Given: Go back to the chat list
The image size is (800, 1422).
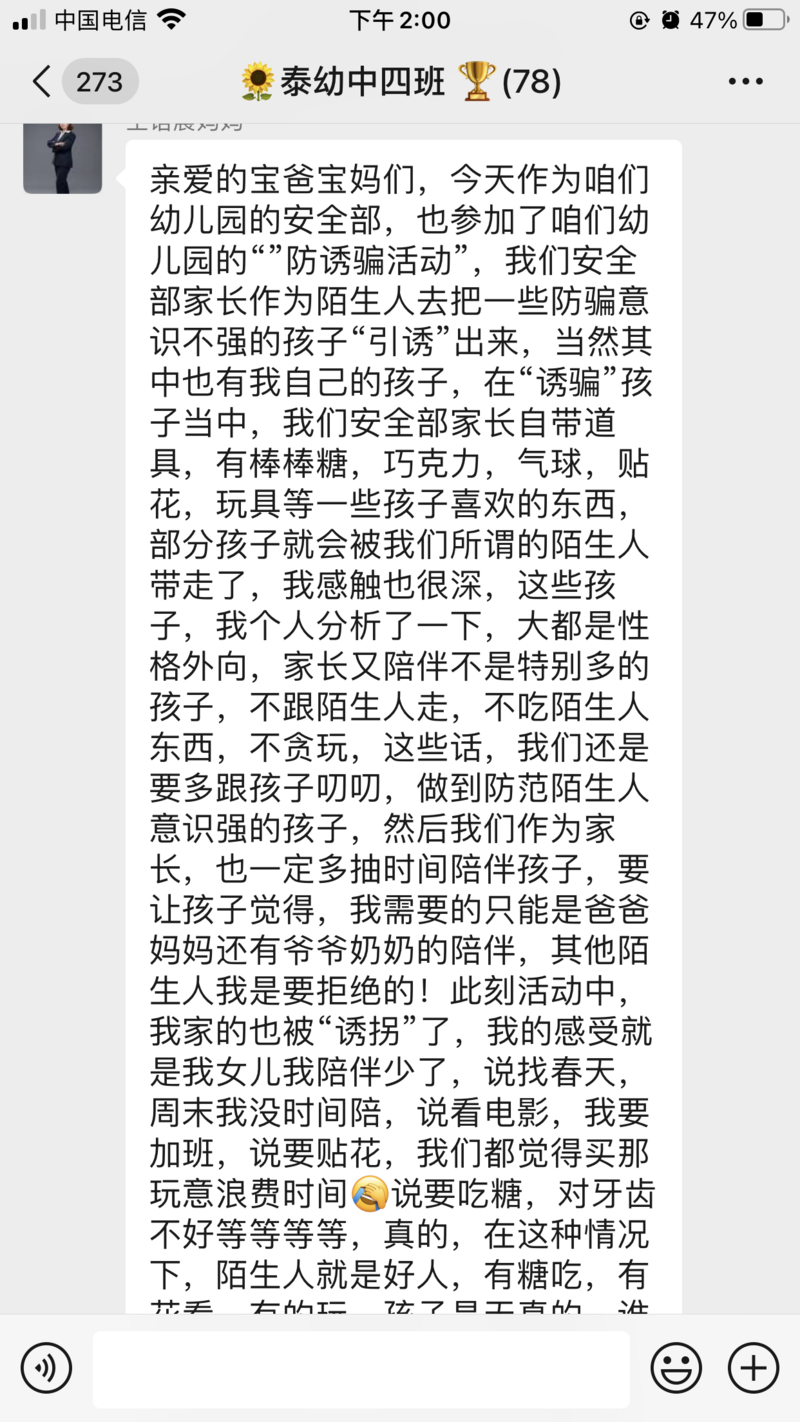Looking at the screenshot, I should point(42,81).
